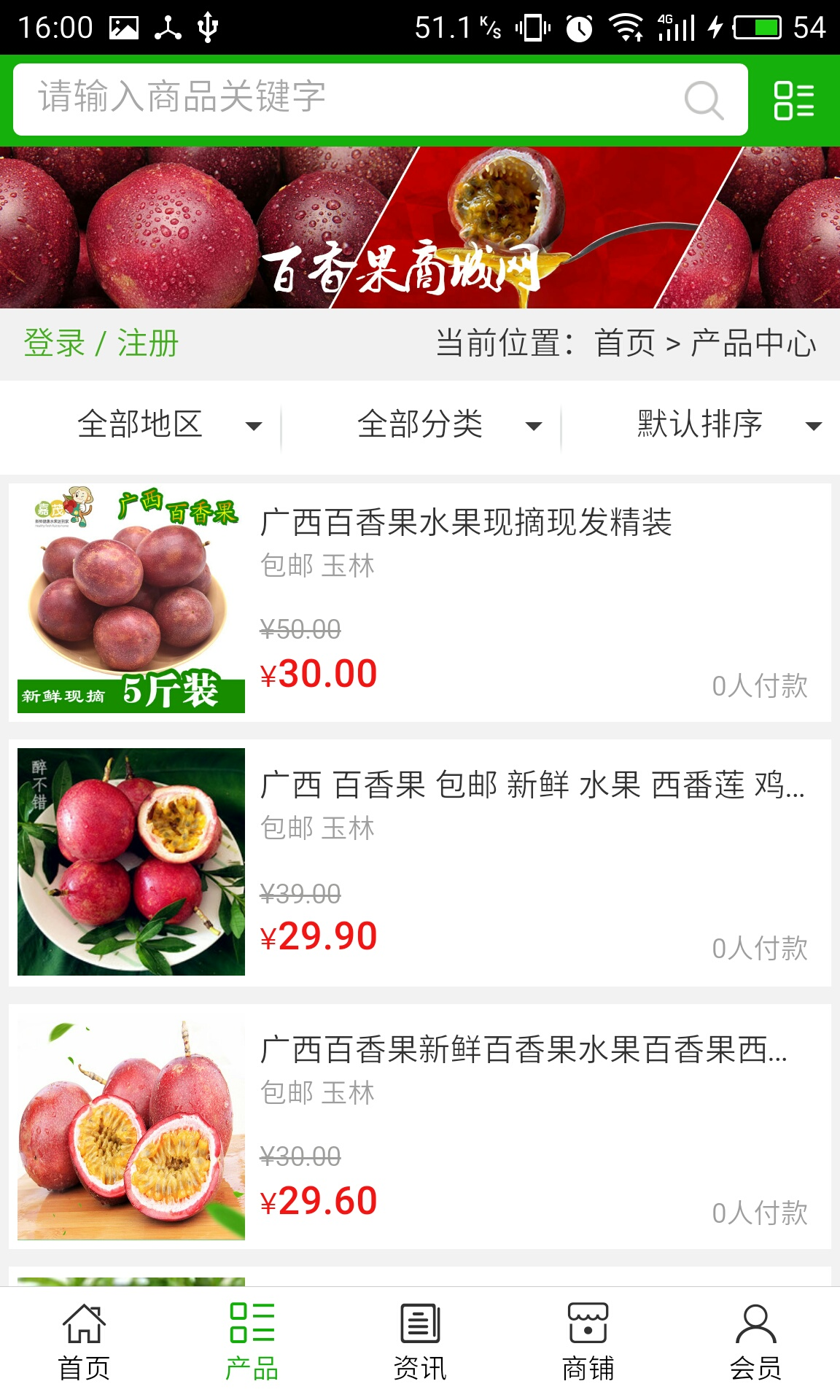Image resolution: width=840 pixels, height=1400 pixels.
Task: View the ¥29.60 passion fruit listing
Action: 524,1050
